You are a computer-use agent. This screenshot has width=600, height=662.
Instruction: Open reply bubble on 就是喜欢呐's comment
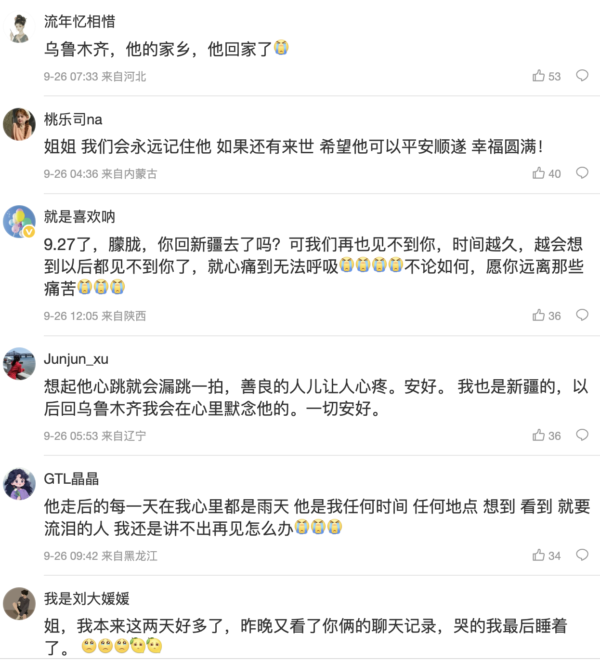(581, 316)
